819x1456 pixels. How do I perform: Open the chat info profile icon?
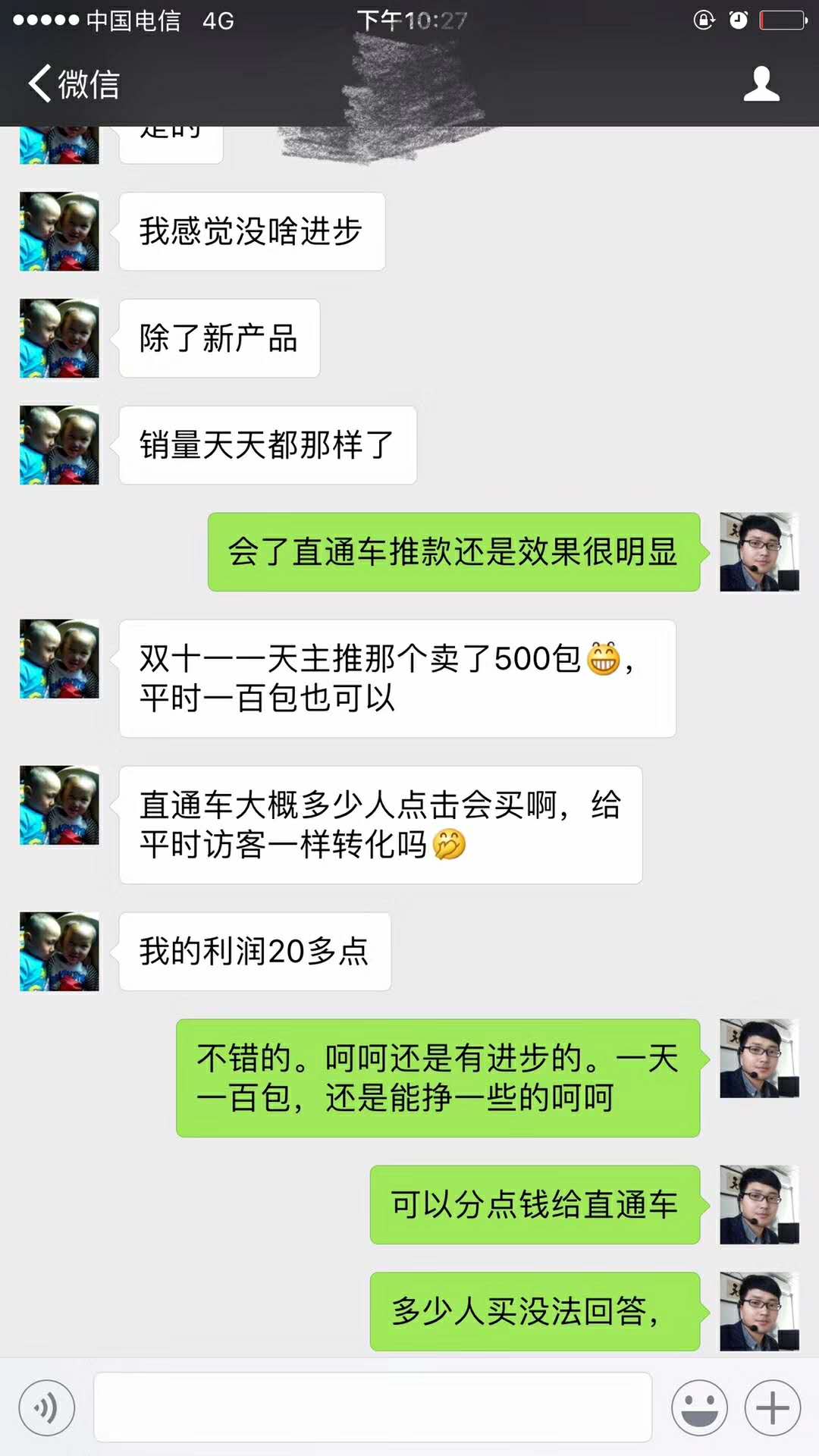coord(761,83)
